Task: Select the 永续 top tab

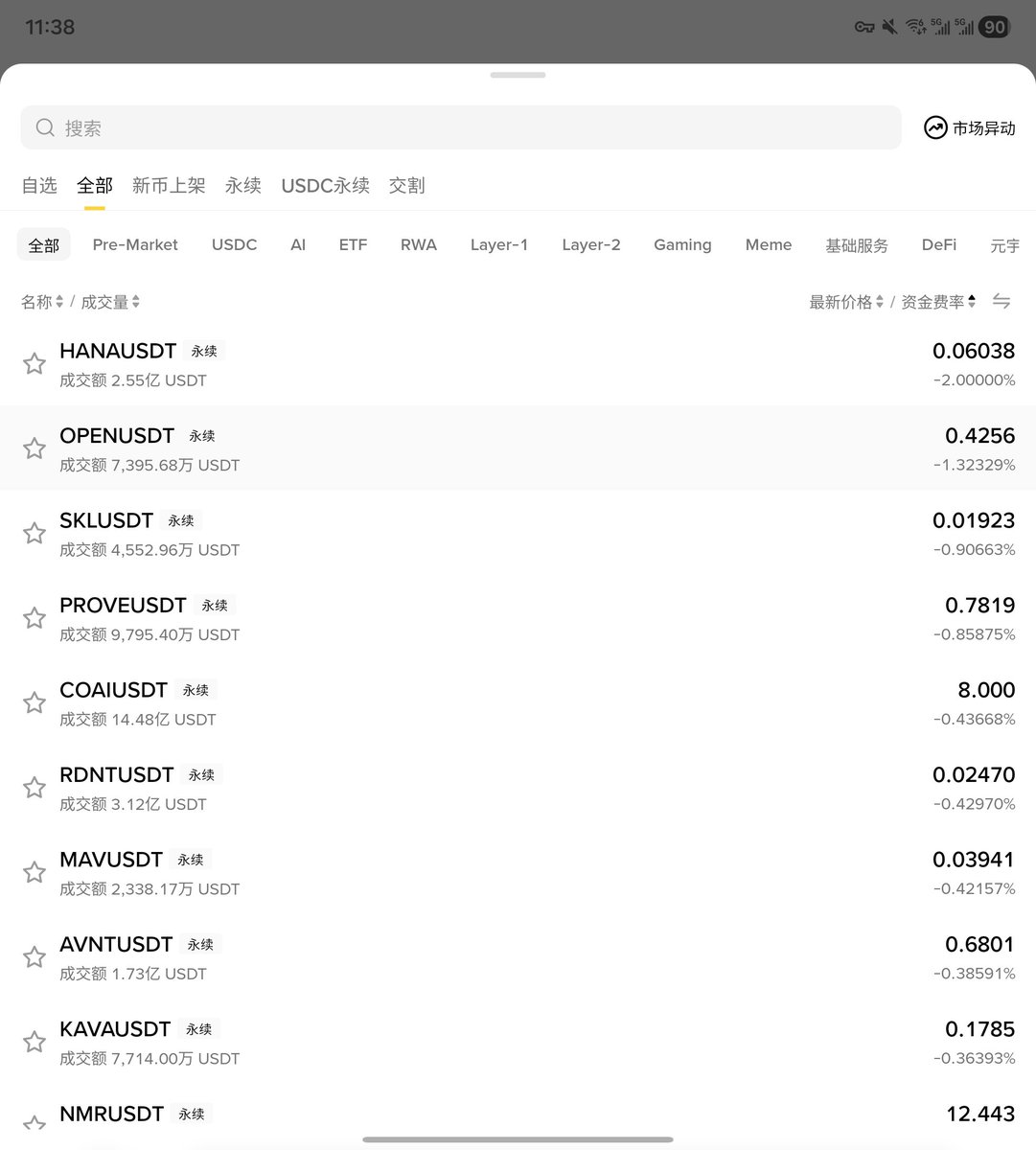Action: point(243,185)
